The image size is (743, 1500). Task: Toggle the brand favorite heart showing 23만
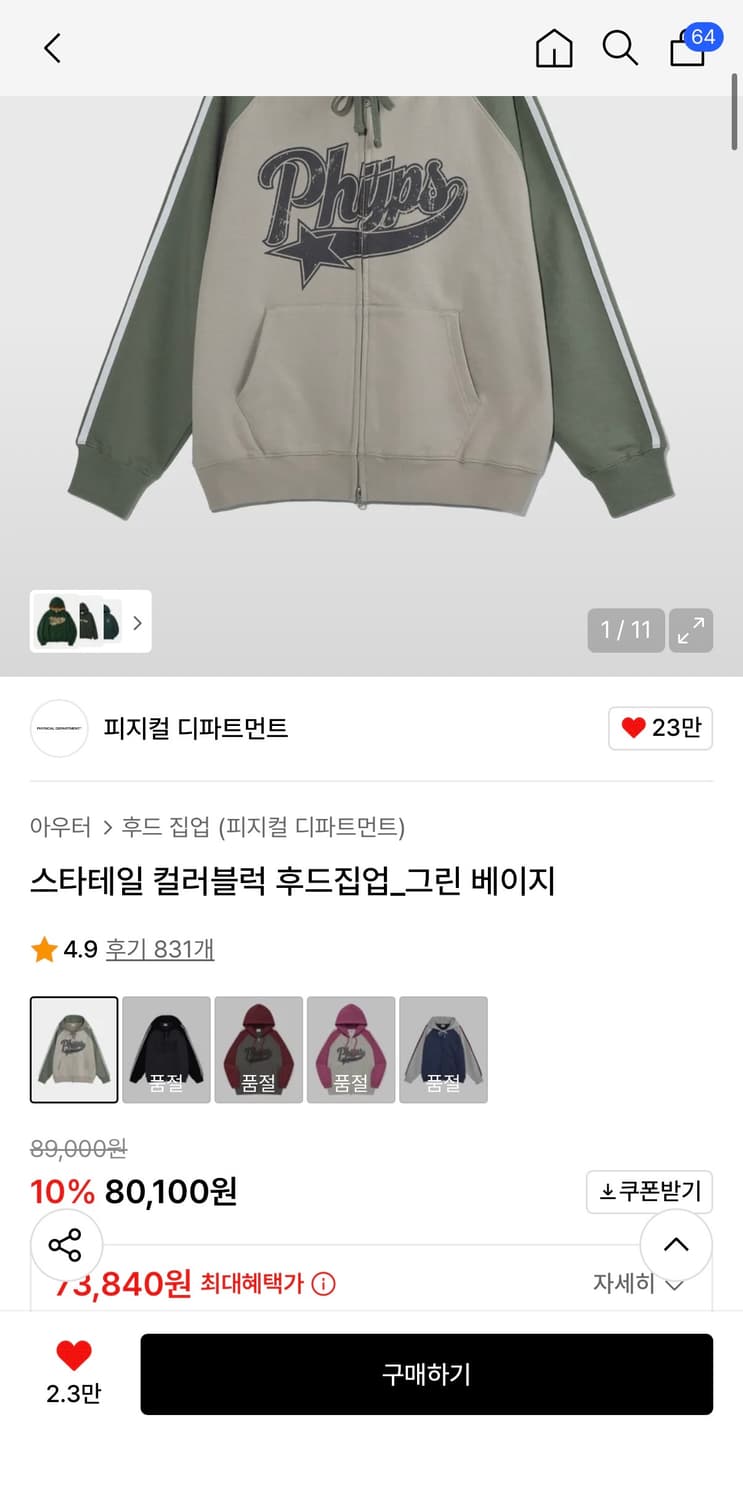[660, 729]
